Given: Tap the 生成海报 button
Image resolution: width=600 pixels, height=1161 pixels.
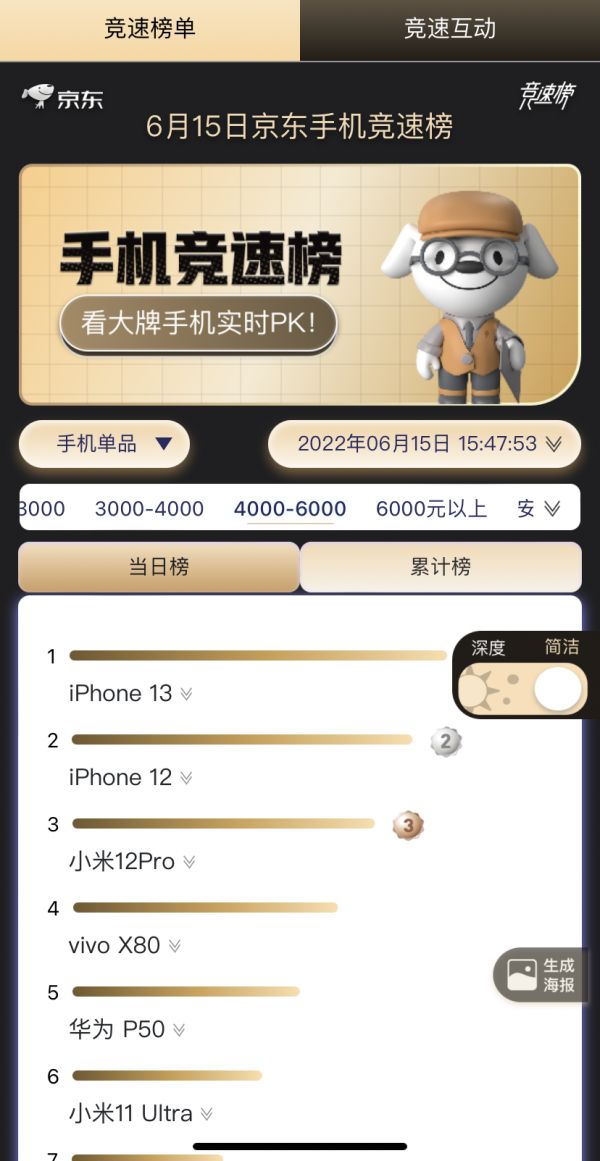Looking at the screenshot, I should click(x=542, y=975).
